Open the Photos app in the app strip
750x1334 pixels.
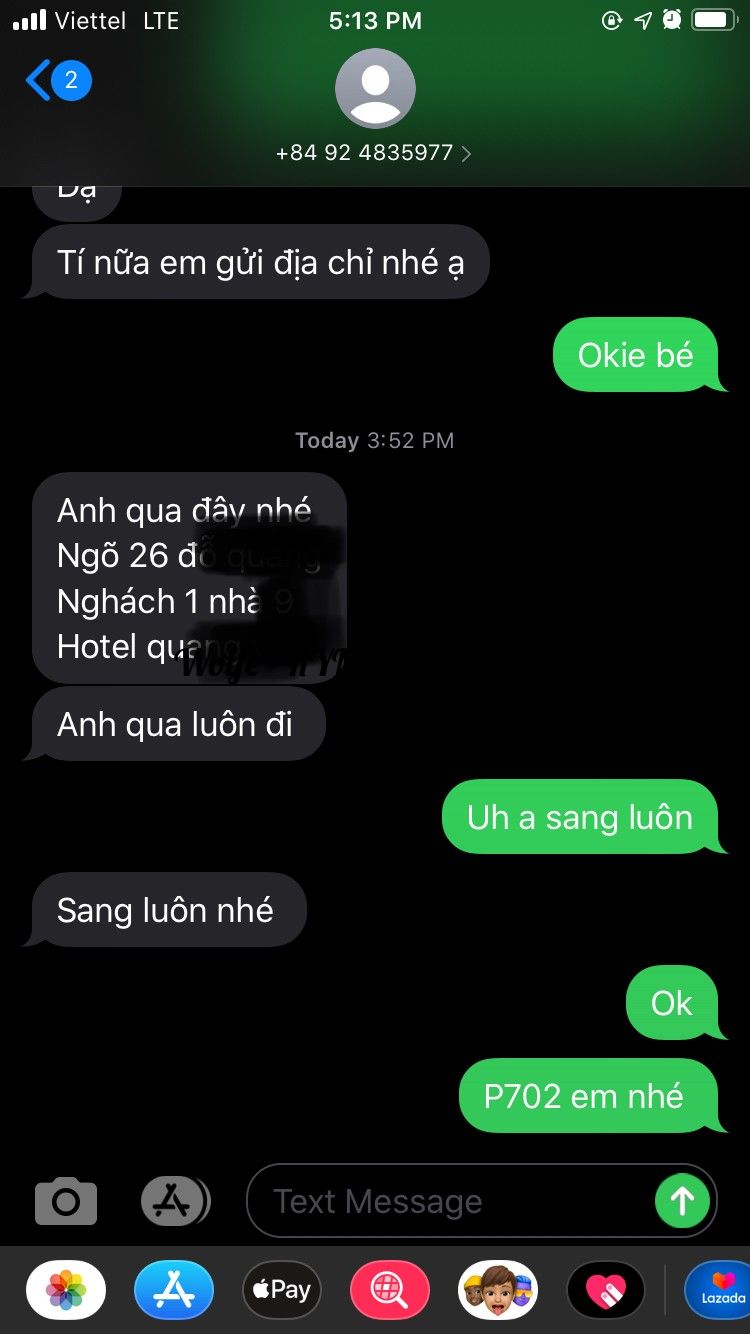(66, 1290)
